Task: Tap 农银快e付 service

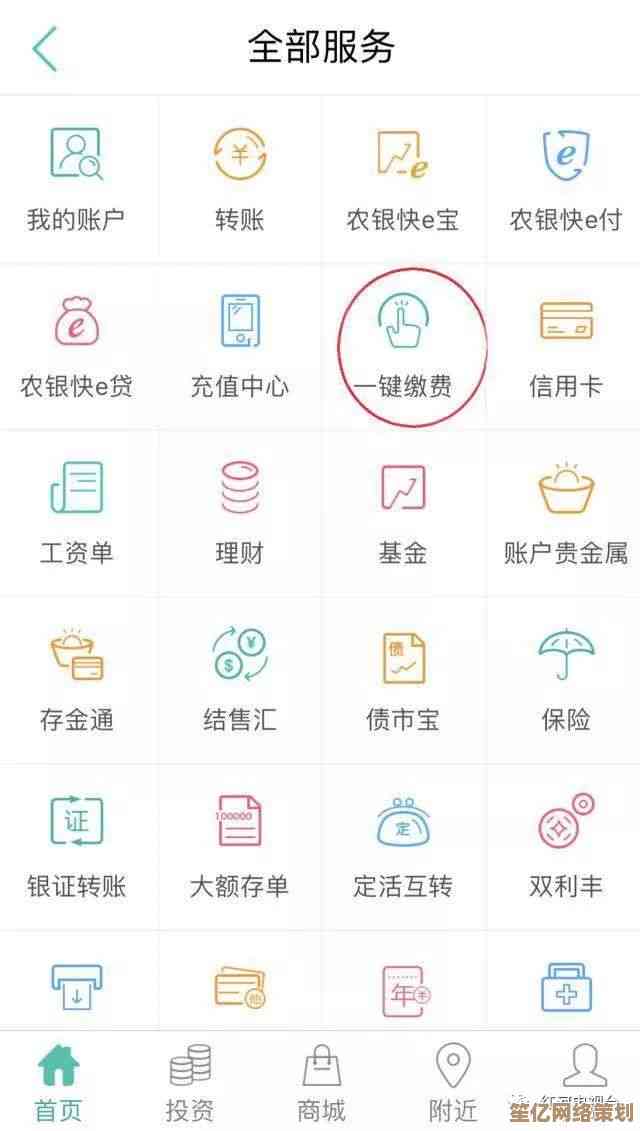Action: [x=565, y=180]
